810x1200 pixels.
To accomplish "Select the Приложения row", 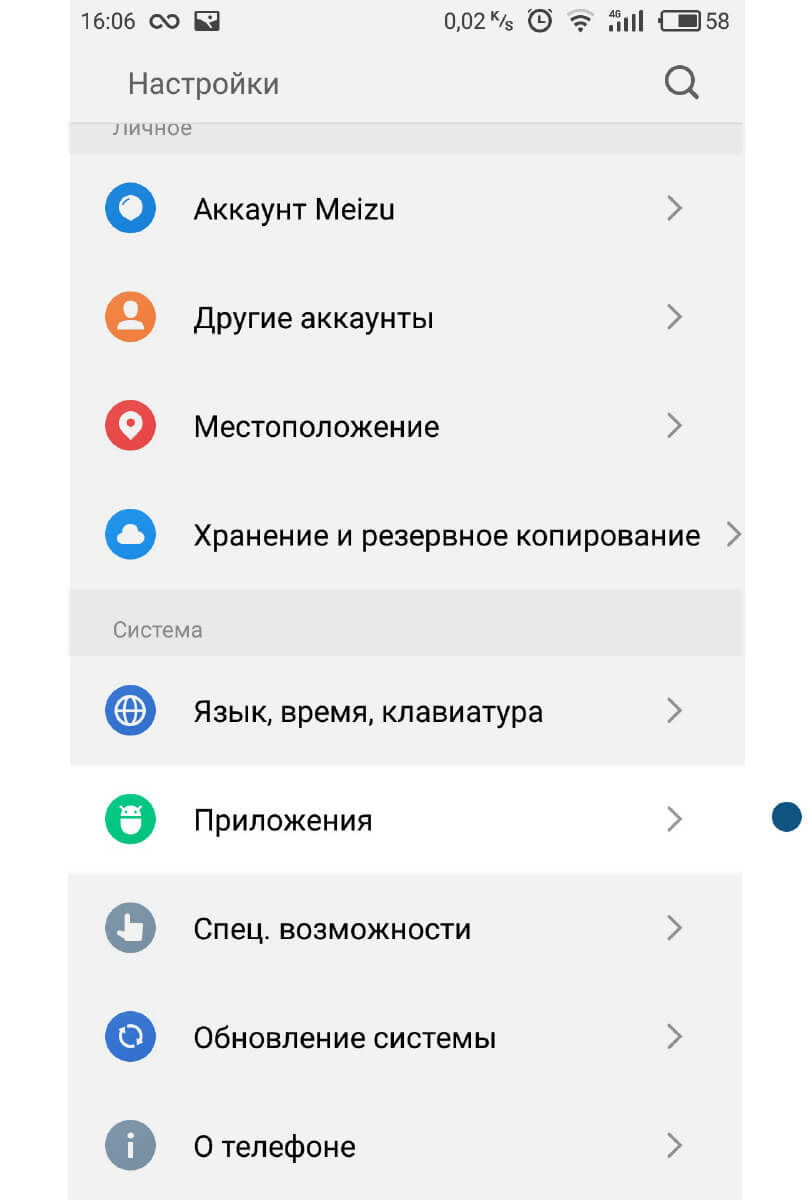I will click(400, 820).
